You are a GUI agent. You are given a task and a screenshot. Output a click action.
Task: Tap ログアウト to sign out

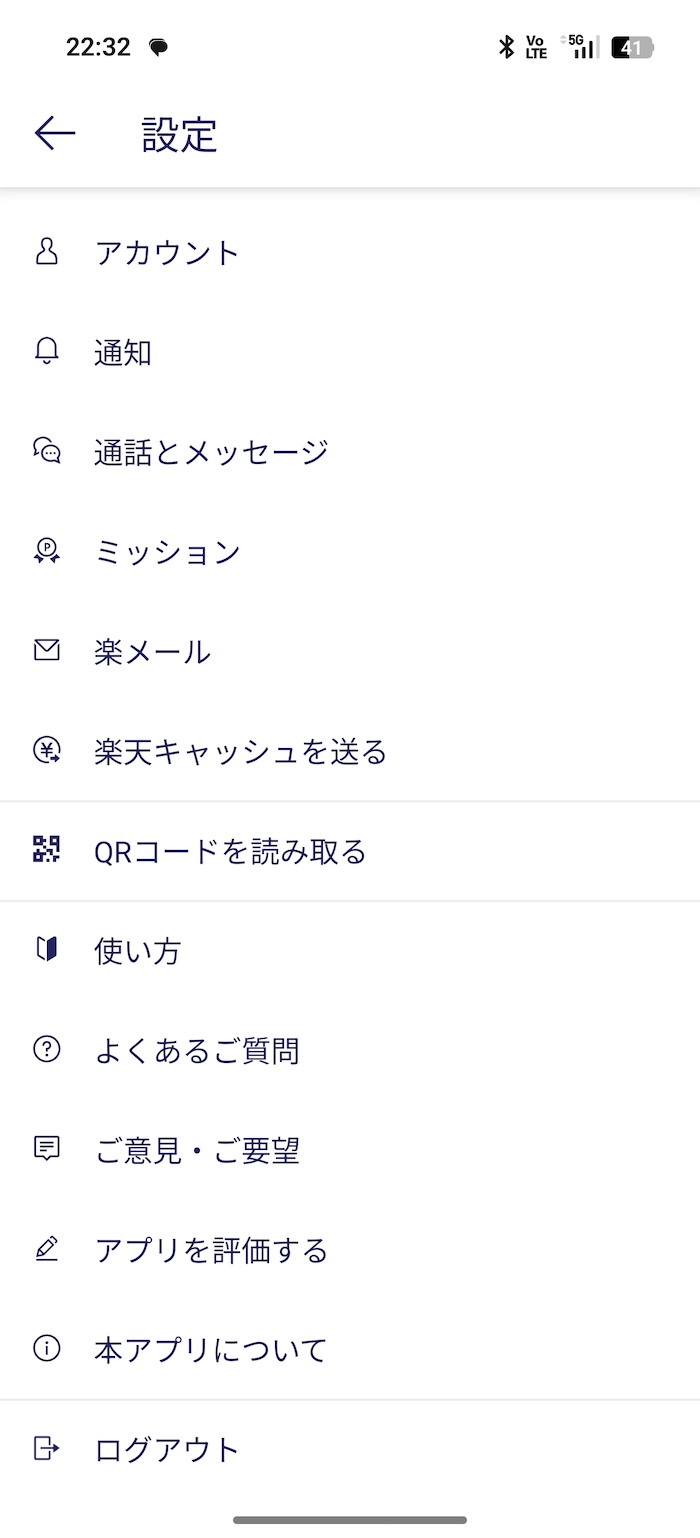(350, 1449)
